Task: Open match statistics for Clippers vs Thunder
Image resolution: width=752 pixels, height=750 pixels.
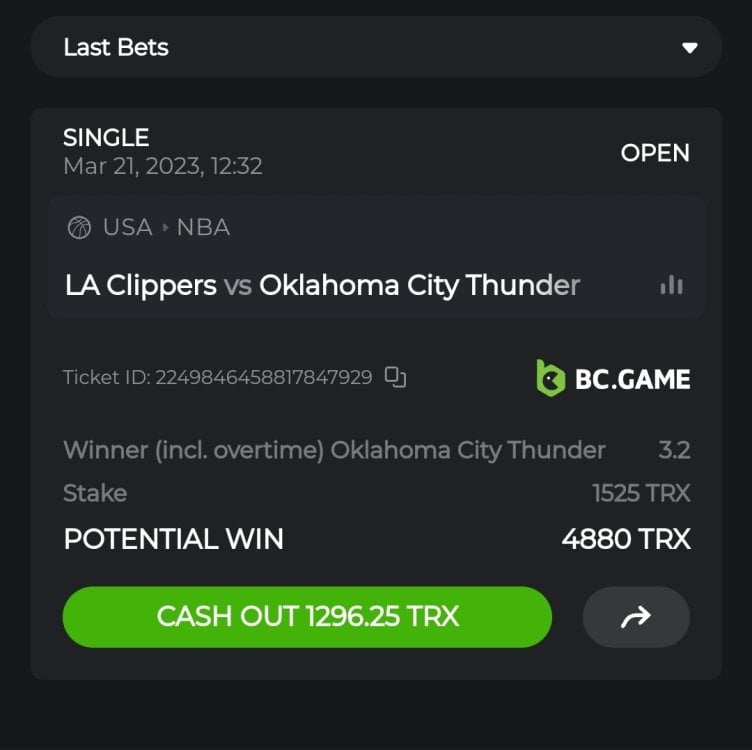Action: 671,286
